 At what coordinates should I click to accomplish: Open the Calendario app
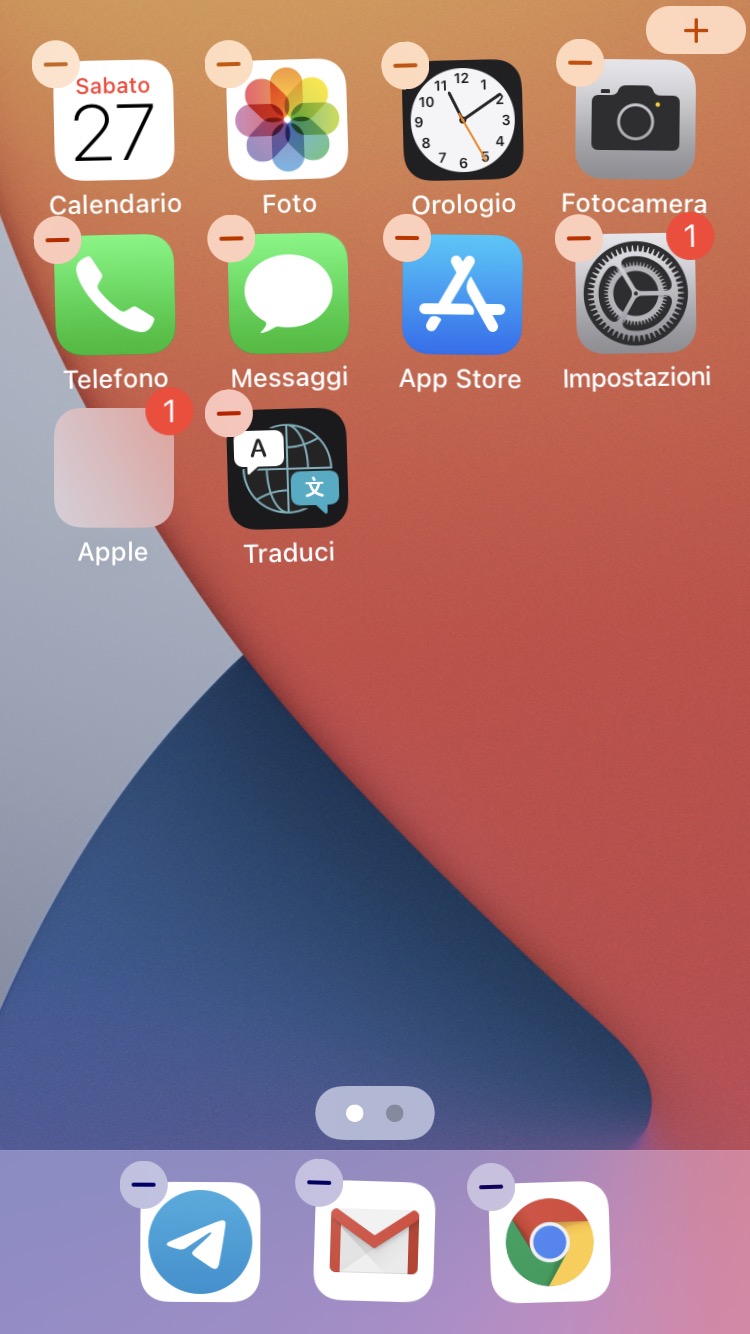114,120
